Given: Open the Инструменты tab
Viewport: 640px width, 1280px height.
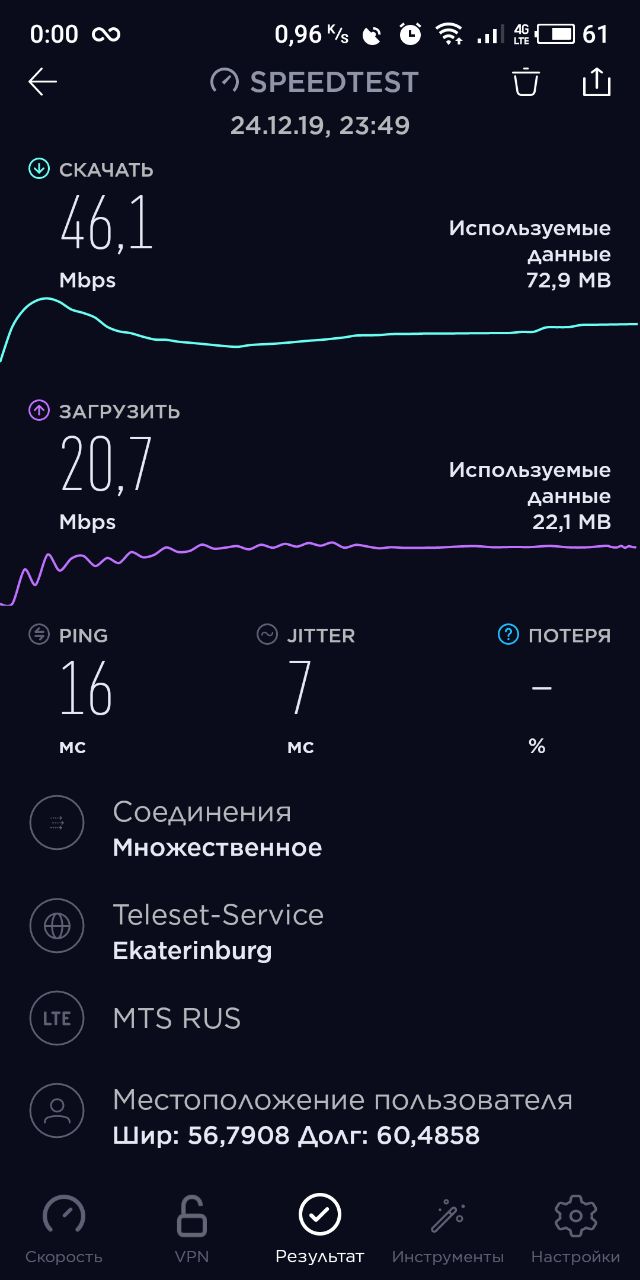Looking at the screenshot, I should tap(448, 1230).
